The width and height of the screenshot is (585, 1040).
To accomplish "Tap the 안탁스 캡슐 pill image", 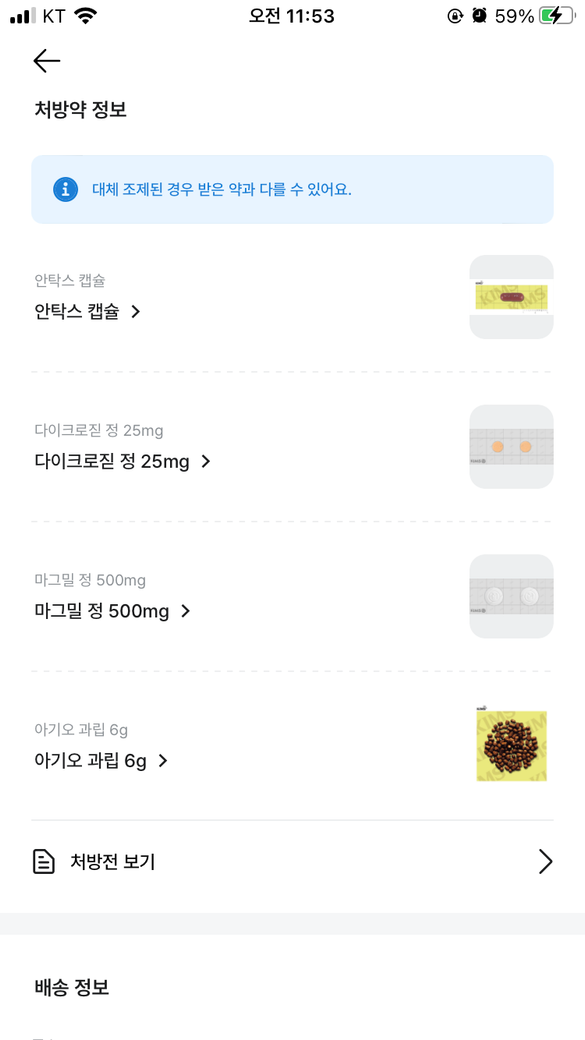I will (511, 297).
